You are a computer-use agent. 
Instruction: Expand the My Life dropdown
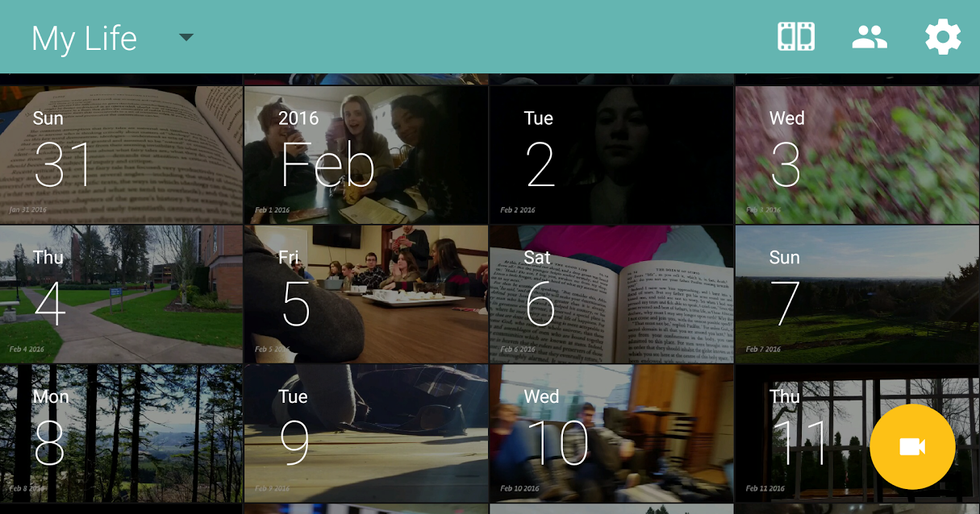[186, 38]
